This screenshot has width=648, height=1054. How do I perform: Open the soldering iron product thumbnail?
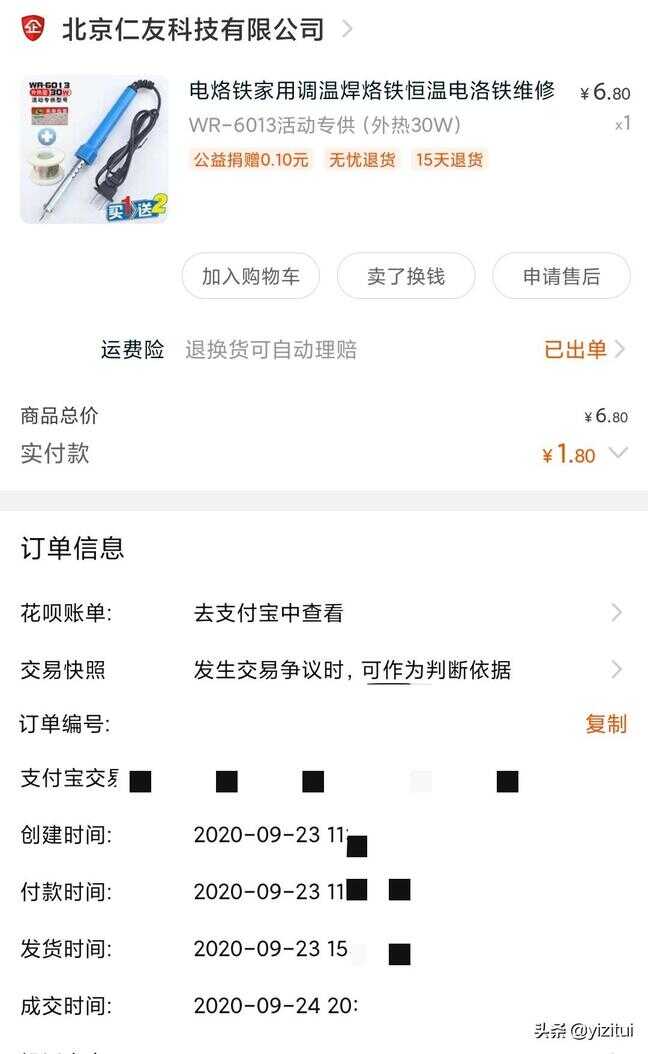click(94, 148)
